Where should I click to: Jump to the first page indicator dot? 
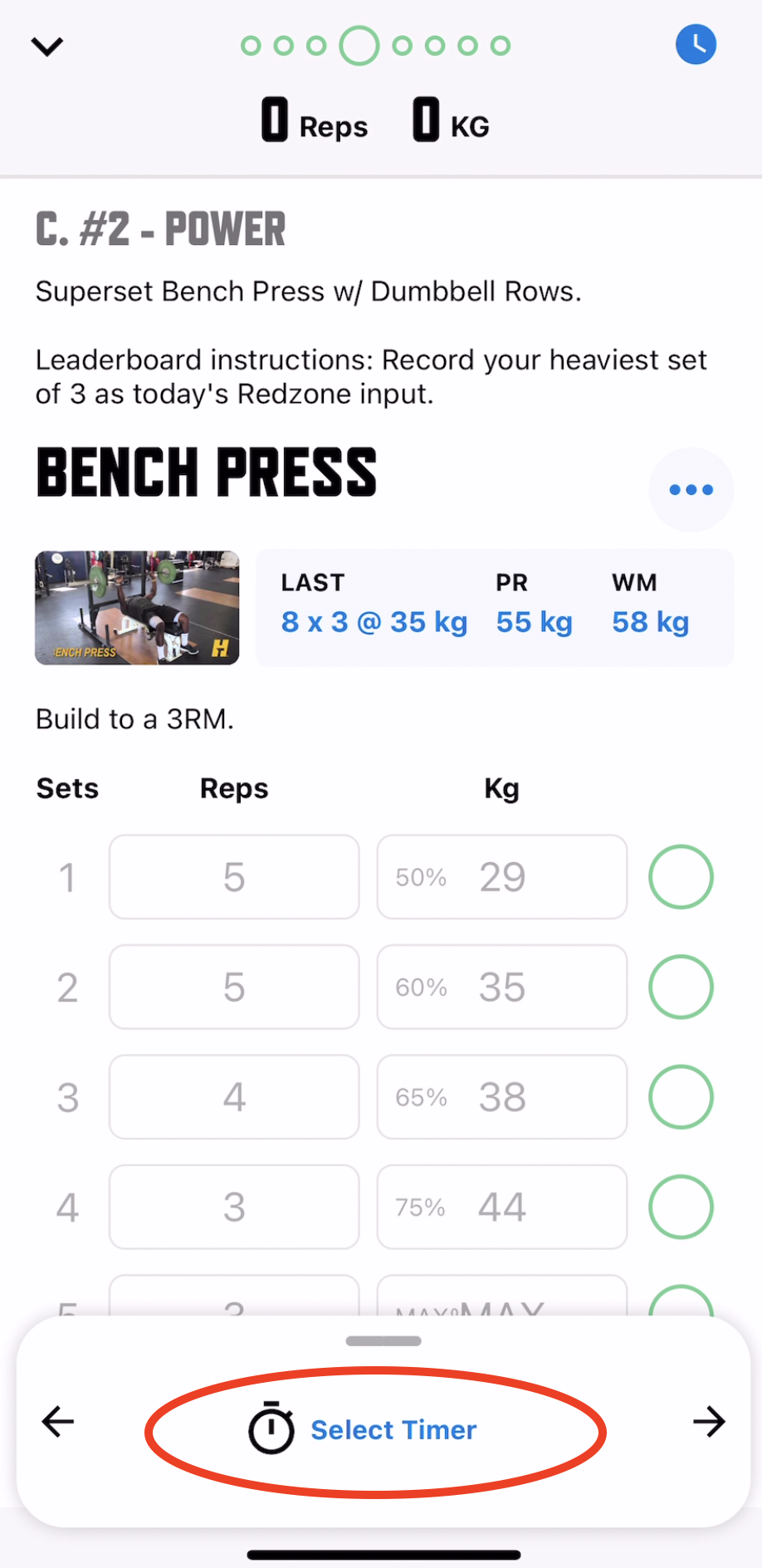click(x=251, y=46)
